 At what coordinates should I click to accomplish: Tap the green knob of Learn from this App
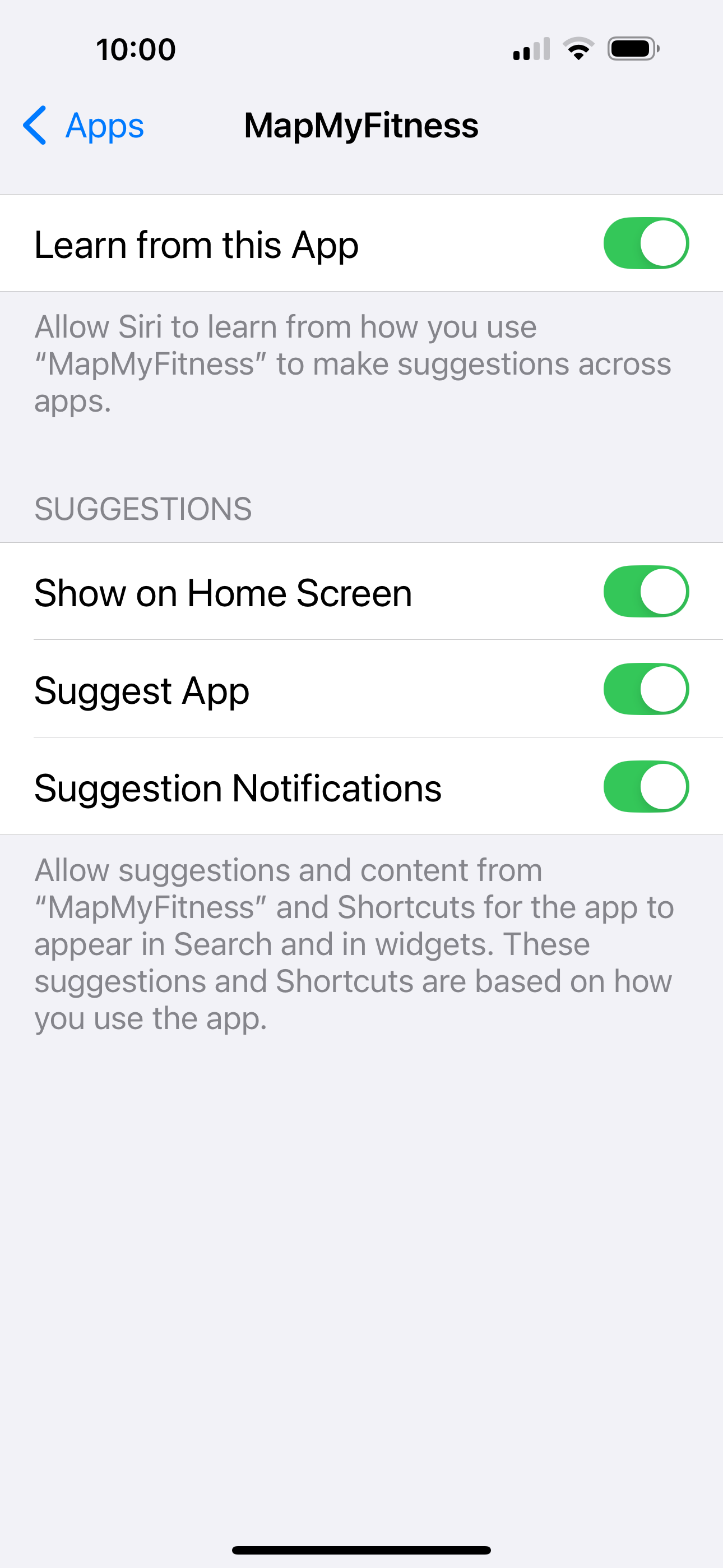tap(664, 243)
